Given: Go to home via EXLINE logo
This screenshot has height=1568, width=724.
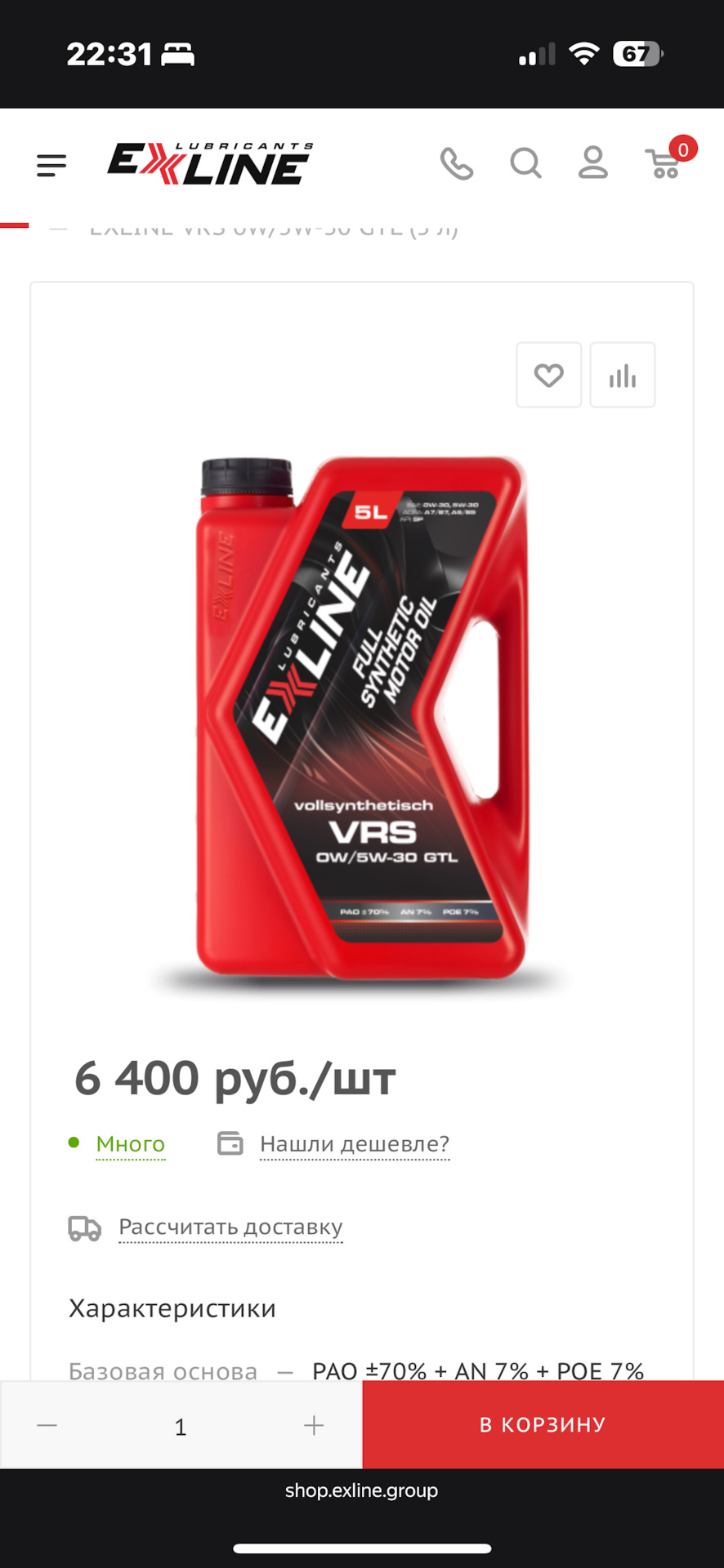Looking at the screenshot, I should (210, 164).
